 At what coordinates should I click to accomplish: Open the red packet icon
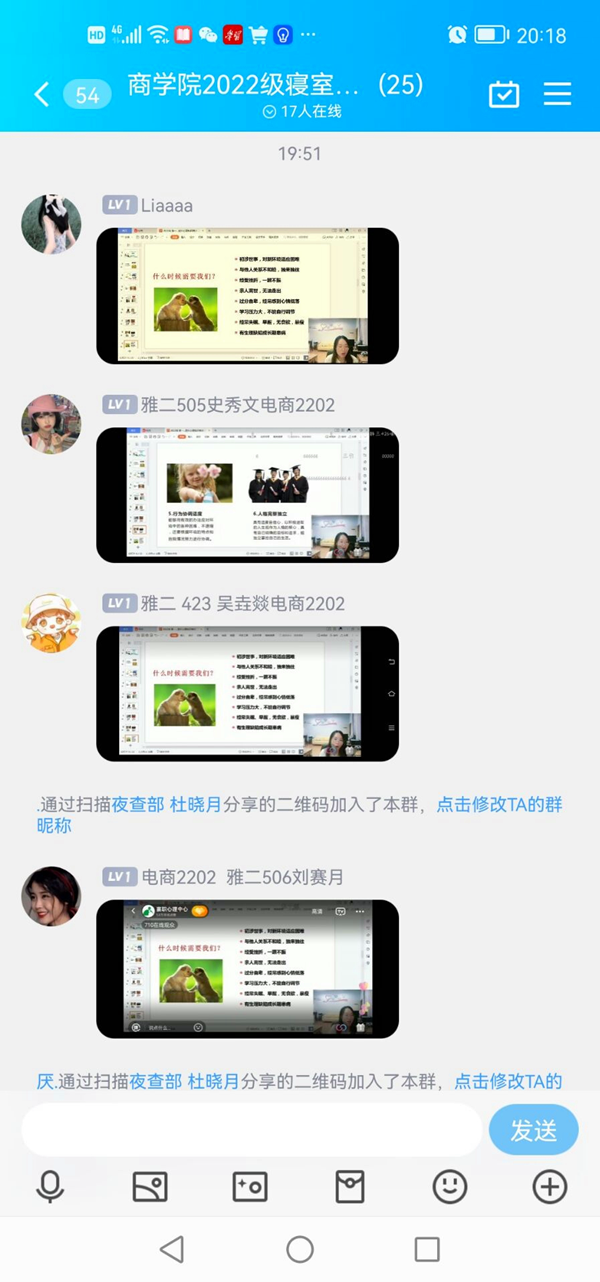click(x=349, y=1187)
